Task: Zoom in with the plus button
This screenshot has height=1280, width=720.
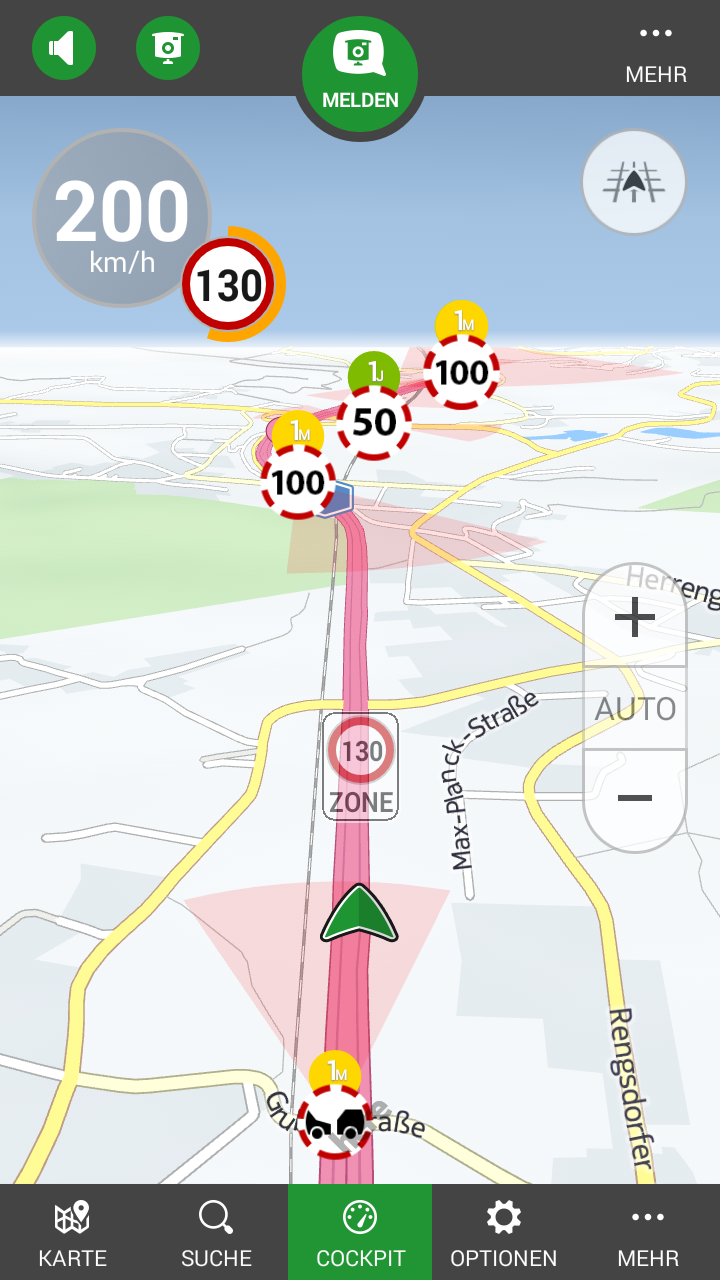Action: 635,620
